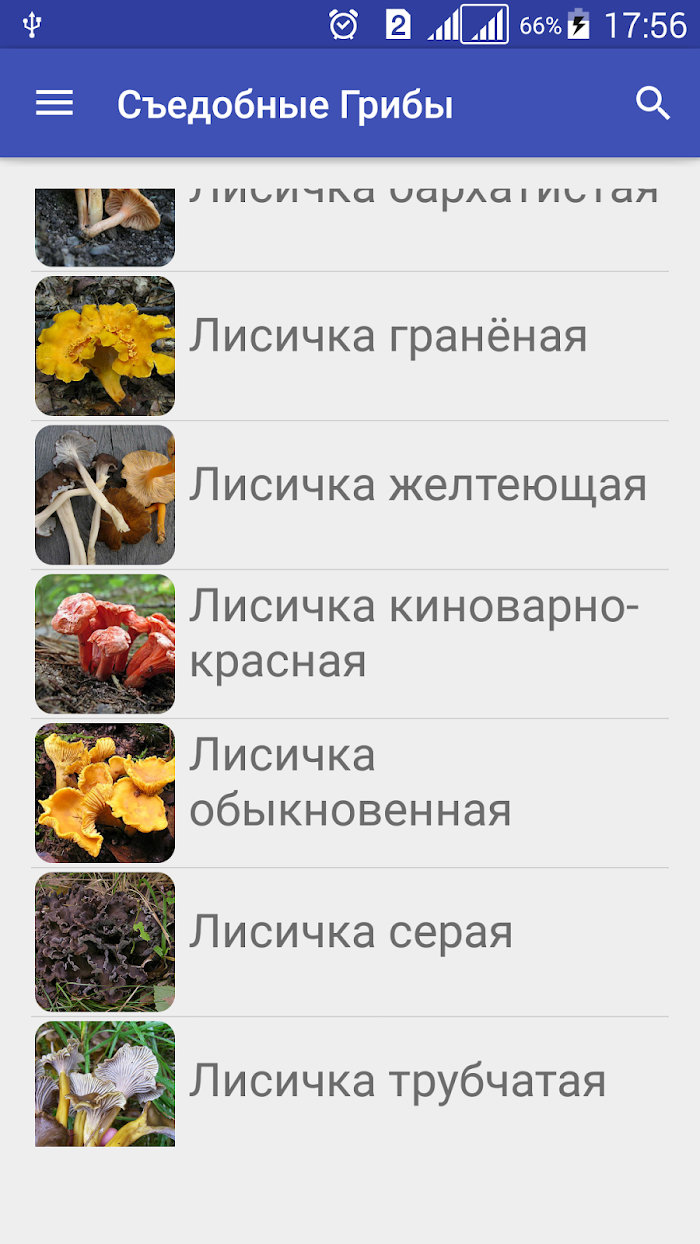This screenshot has height=1244, width=700.
Task: Open the Лисичка гранёная entry
Action: 350,346
